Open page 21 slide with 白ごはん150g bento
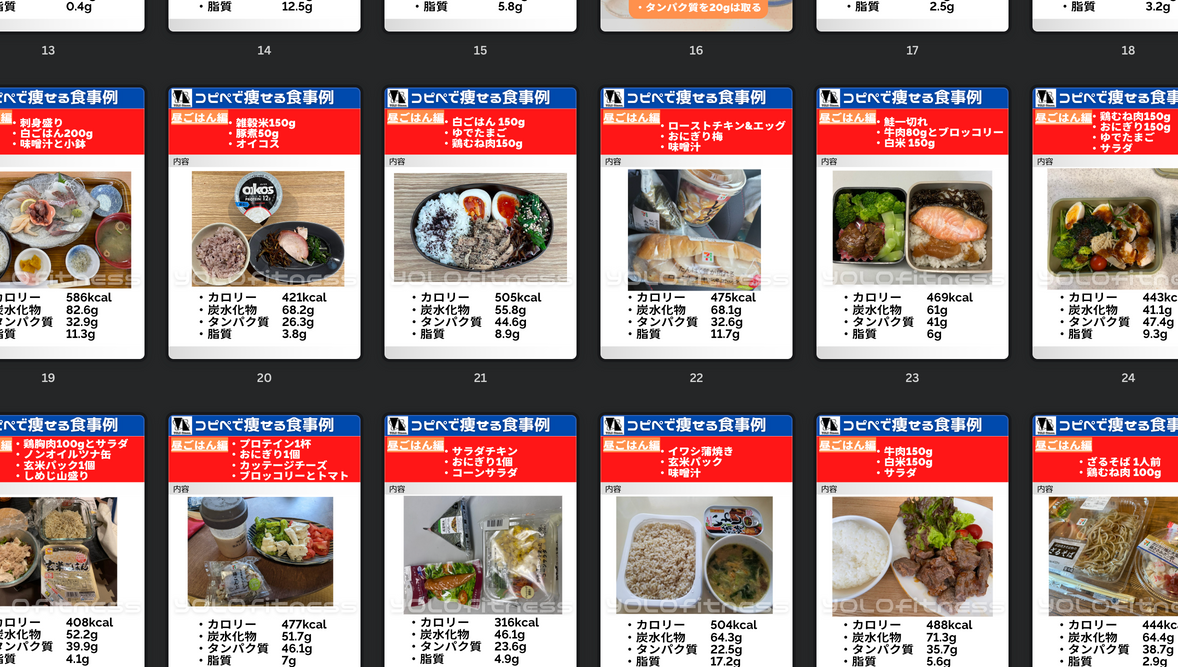1178x667 pixels. (480, 223)
